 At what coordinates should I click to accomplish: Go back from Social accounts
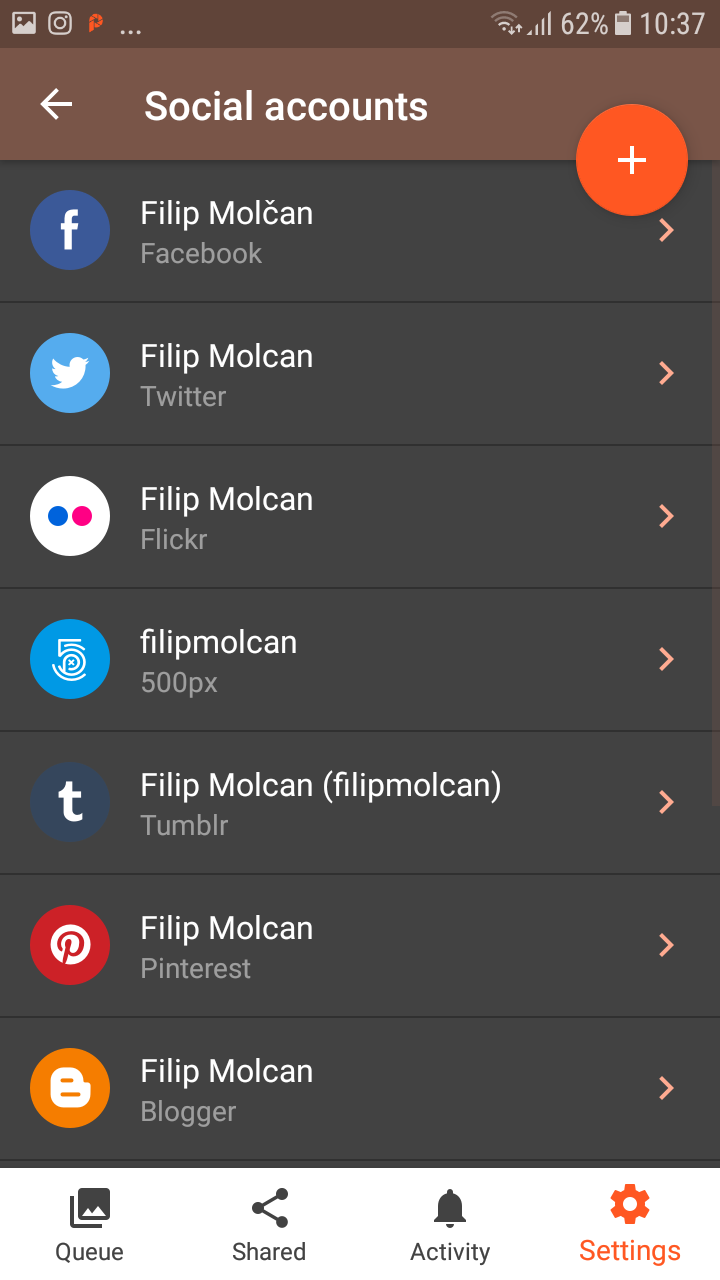[57, 105]
